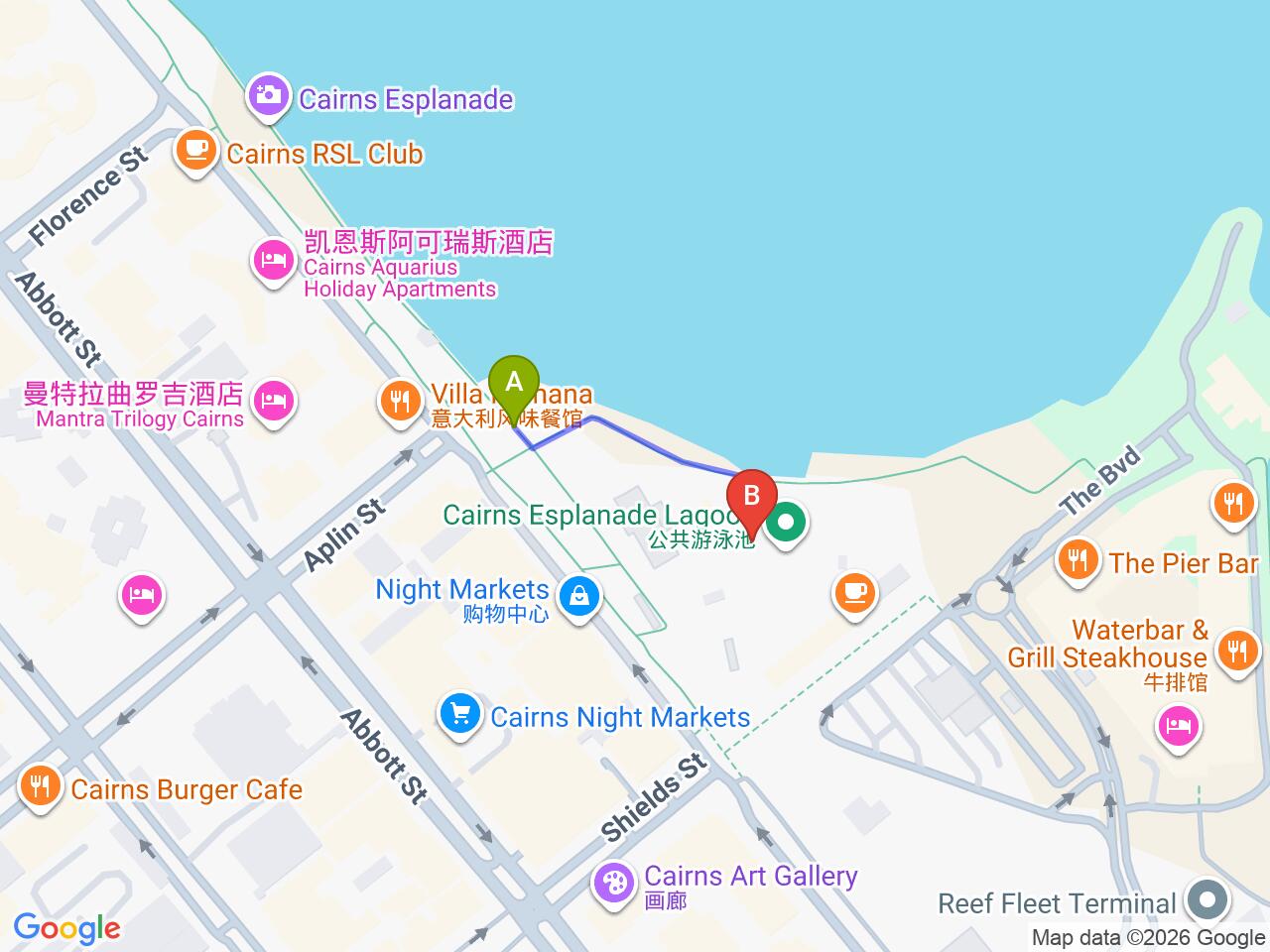Select the Cairns RSL Club marker
1270x952 pixels.
[x=196, y=152]
